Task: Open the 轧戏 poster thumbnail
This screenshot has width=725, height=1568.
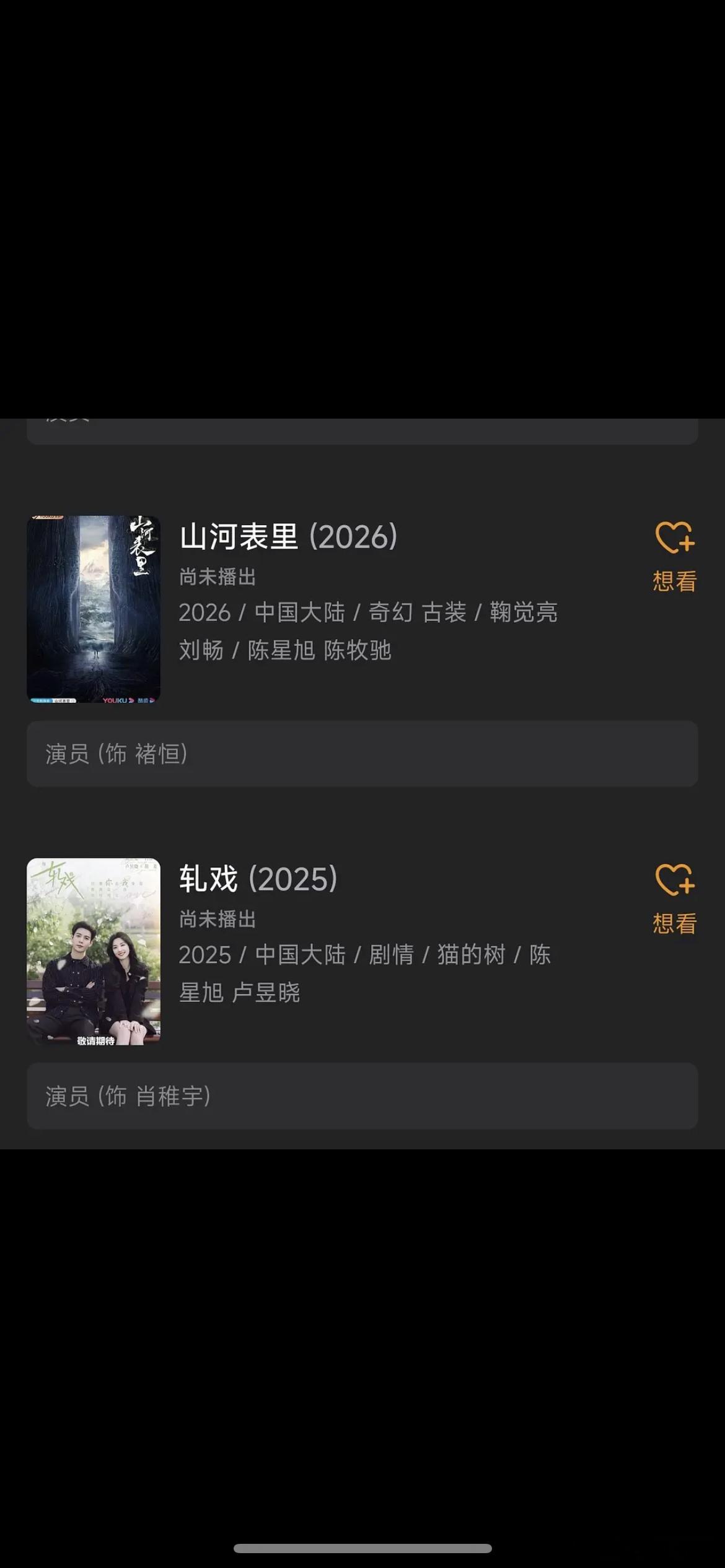Action: pyautogui.click(x=94, y=952)
